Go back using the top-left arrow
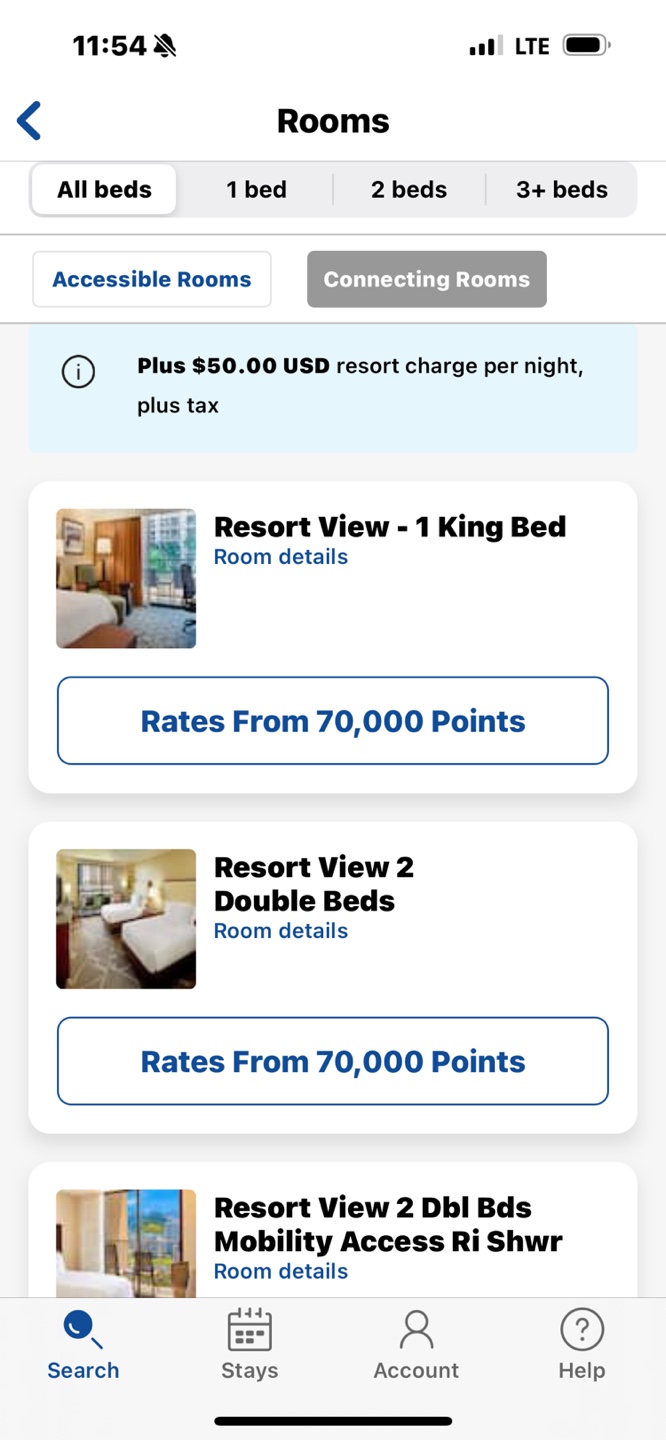666x1440 pixels. (x=30, y=121)
